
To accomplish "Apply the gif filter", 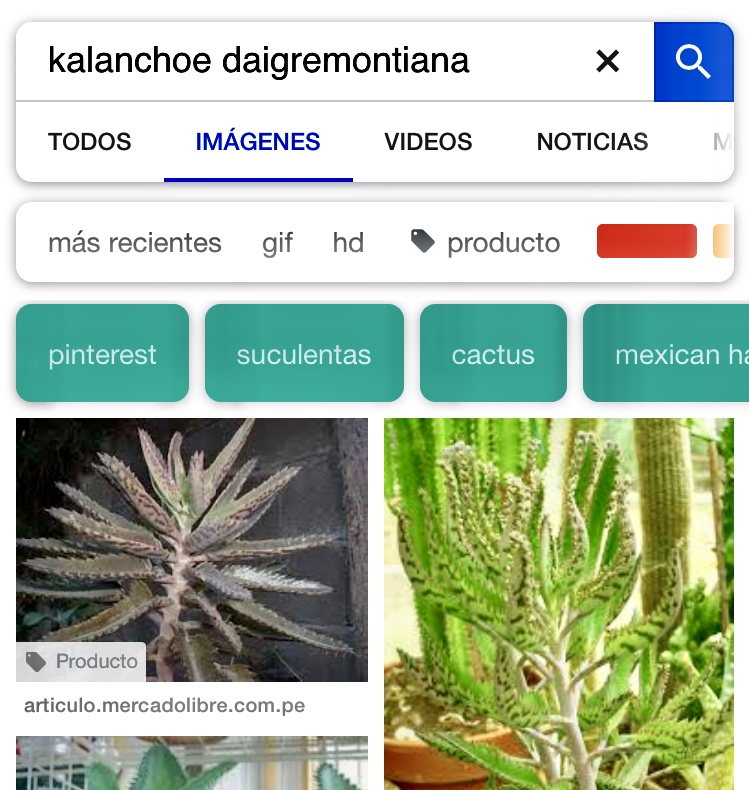I will coord(277,243).
